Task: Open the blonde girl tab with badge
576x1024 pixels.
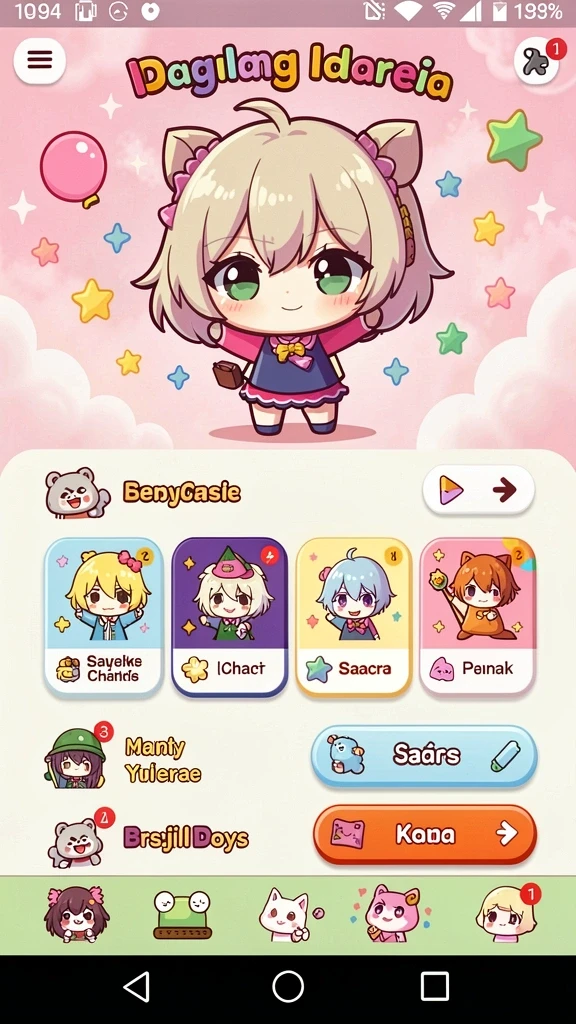Action: (507, 913)
